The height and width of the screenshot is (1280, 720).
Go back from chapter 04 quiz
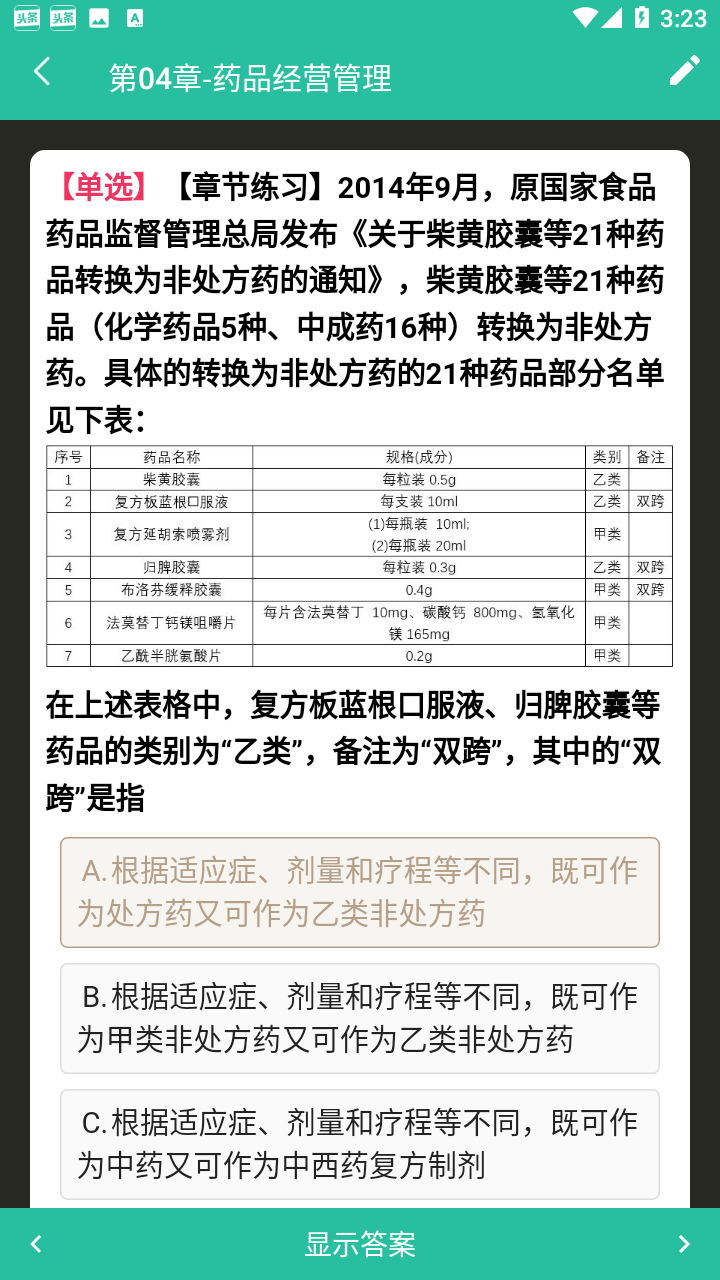pyautogui.click(x=41, y=72)
